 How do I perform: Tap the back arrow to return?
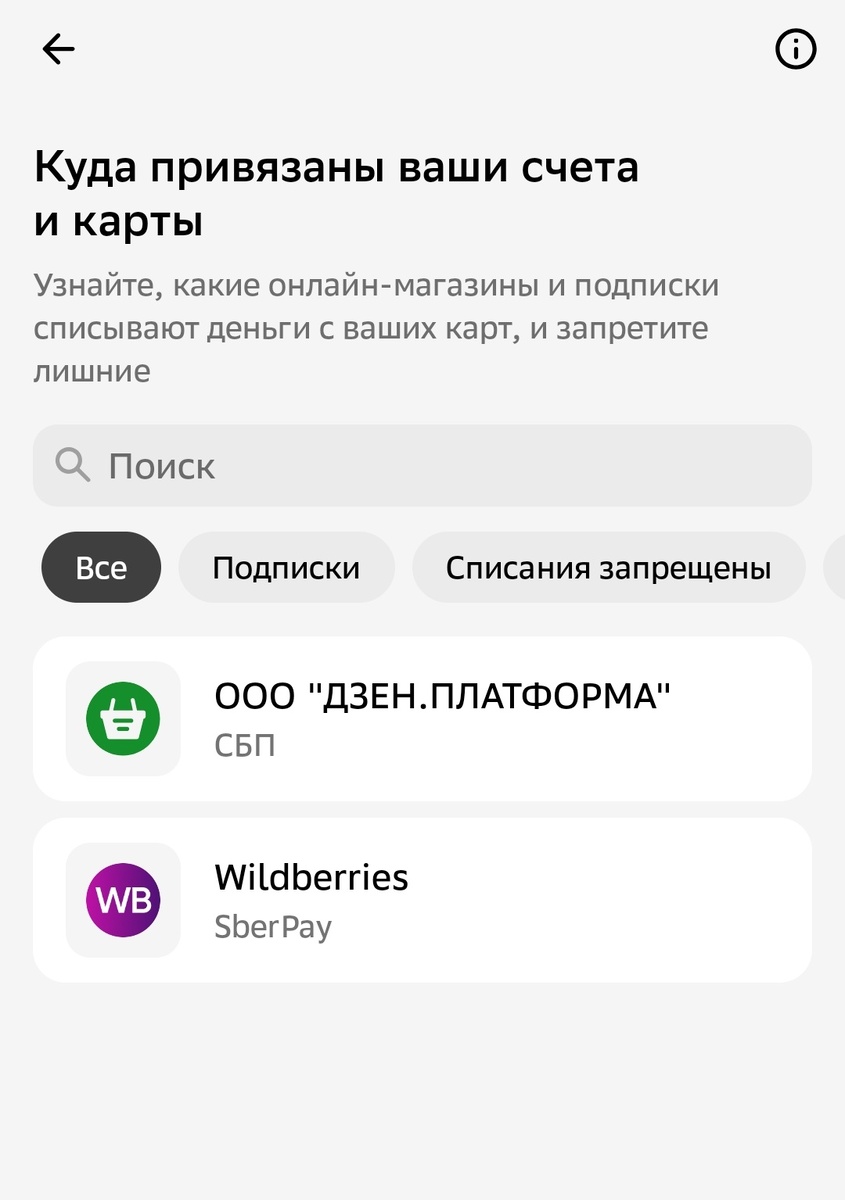[x=57, y=48]
